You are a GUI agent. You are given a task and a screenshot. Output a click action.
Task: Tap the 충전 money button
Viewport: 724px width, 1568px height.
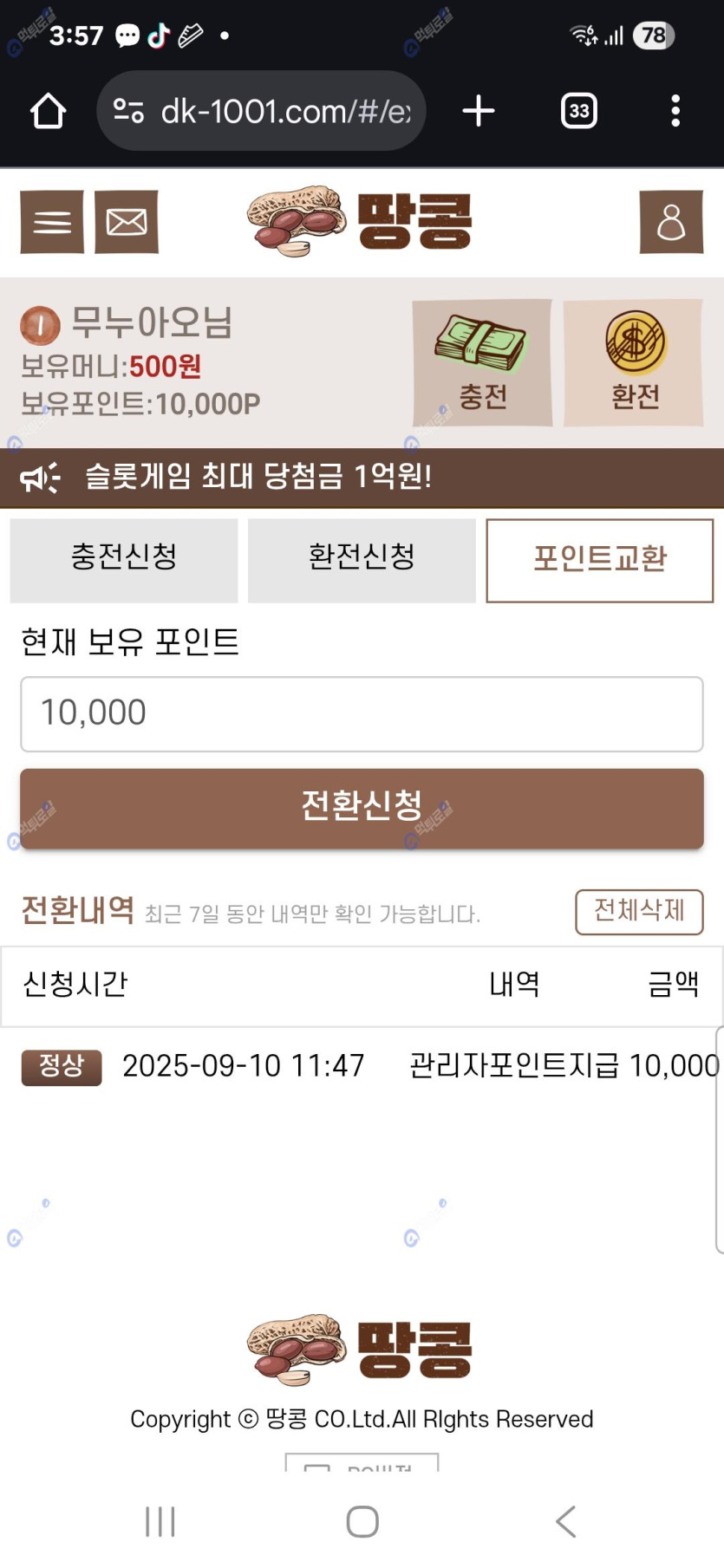click(x=482, y=362)
